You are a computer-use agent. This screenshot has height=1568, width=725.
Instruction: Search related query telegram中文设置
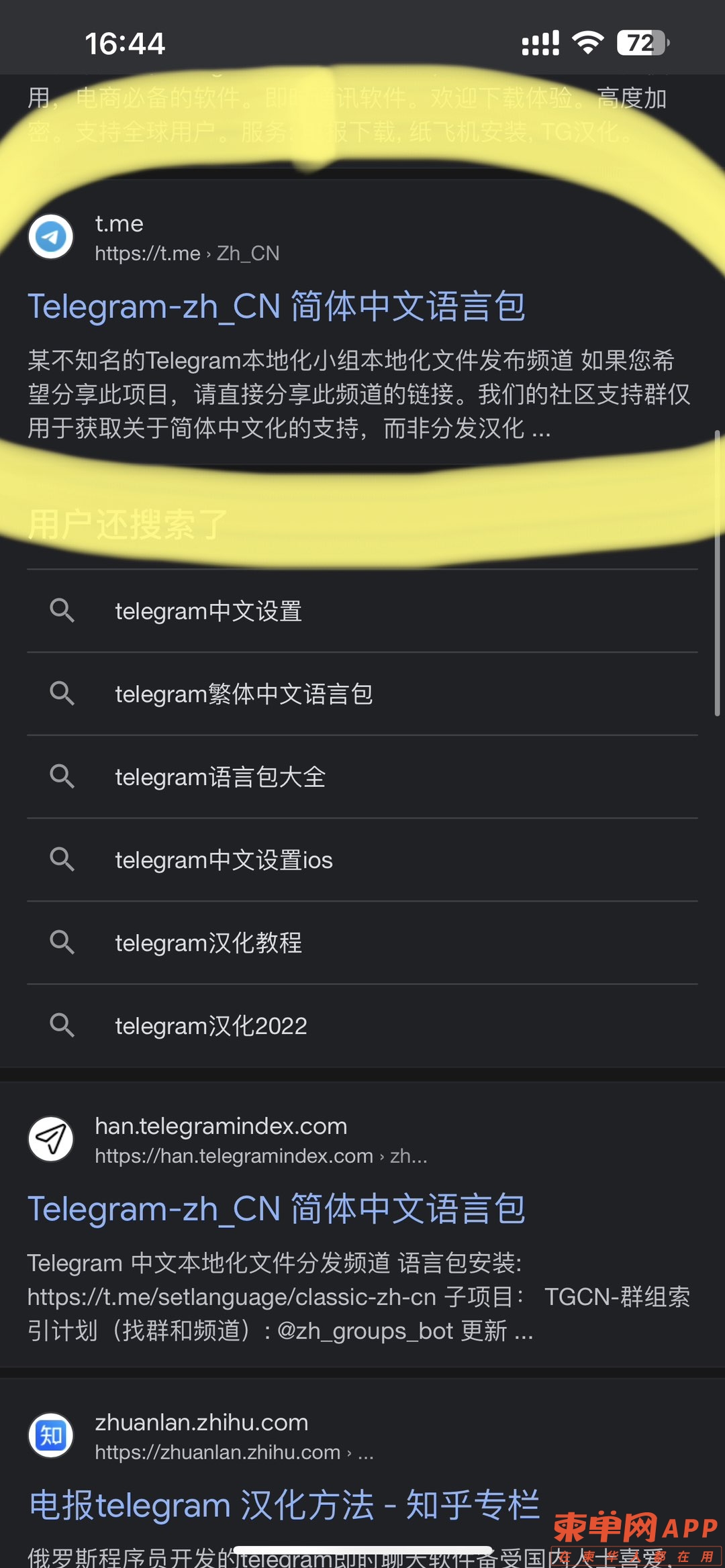coord(208,611)
